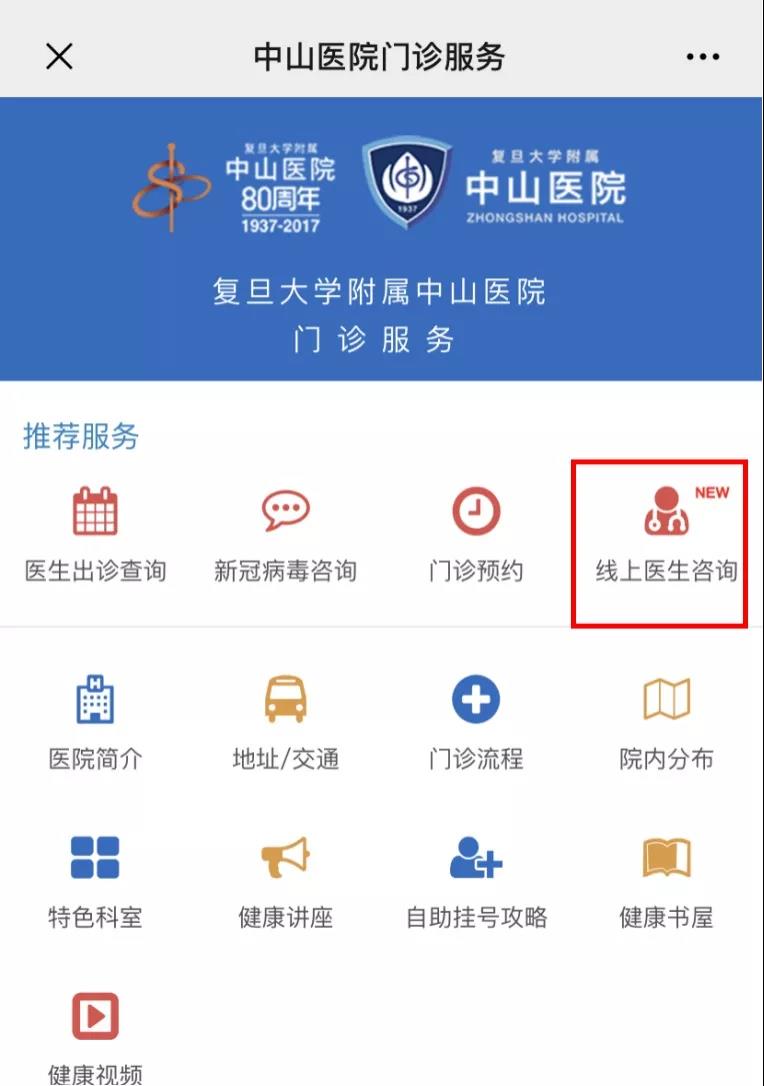Read 自助挂号攻略
This screenshot has height=1086, width=764.
pyautogui.click(x=475, y=880)
